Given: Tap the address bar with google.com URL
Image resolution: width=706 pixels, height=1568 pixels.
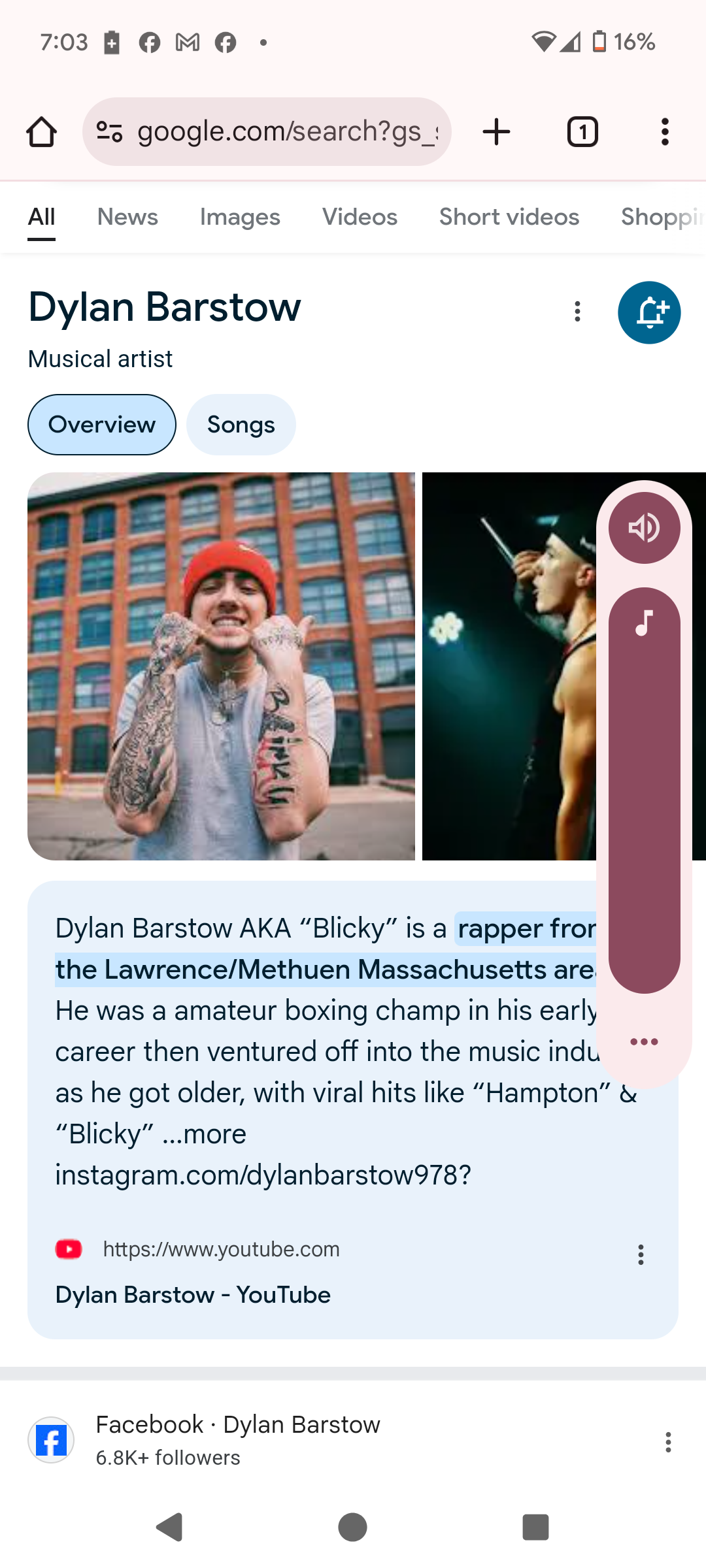Looking at the screenshot, I should pyautogui.click(x=267, y=132).
